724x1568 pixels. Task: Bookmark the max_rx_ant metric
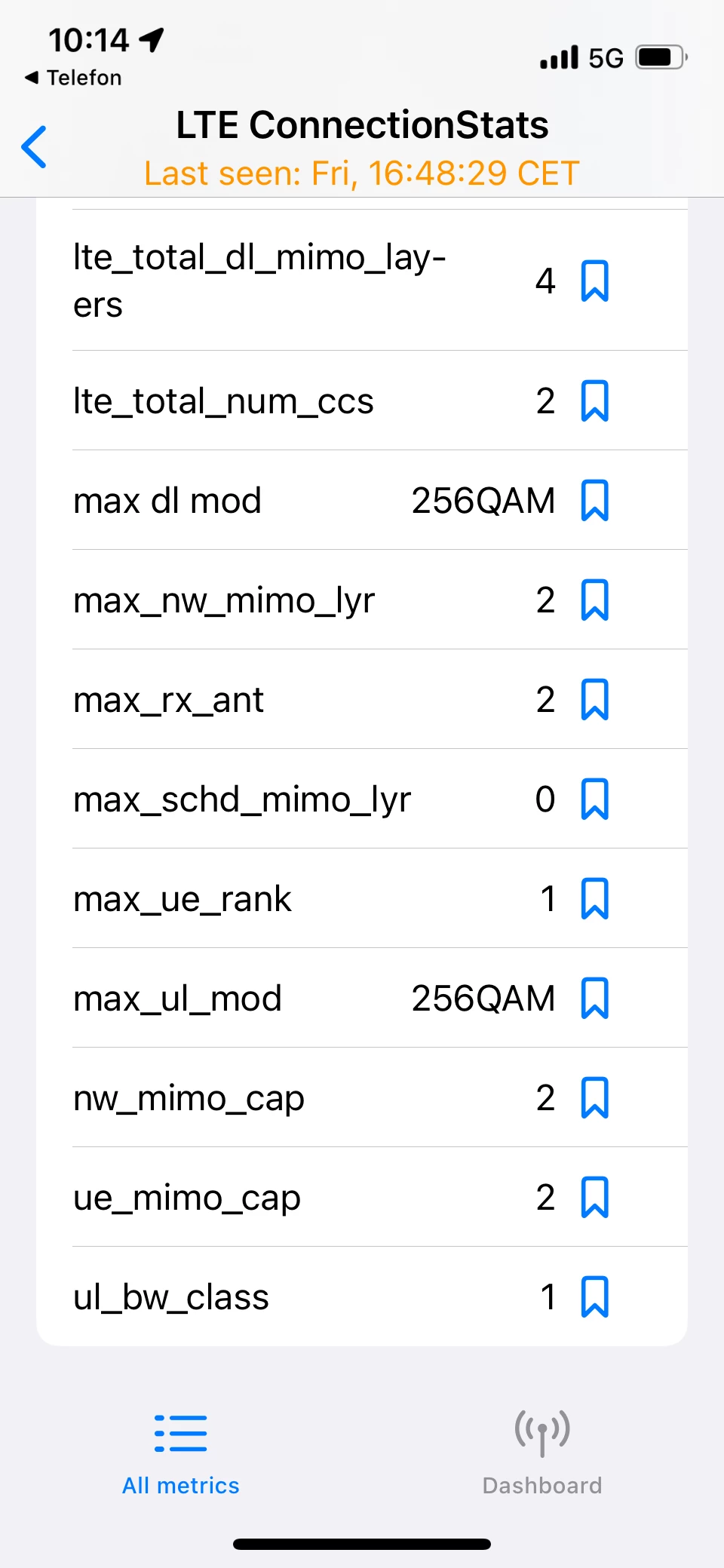coord(594,699)
